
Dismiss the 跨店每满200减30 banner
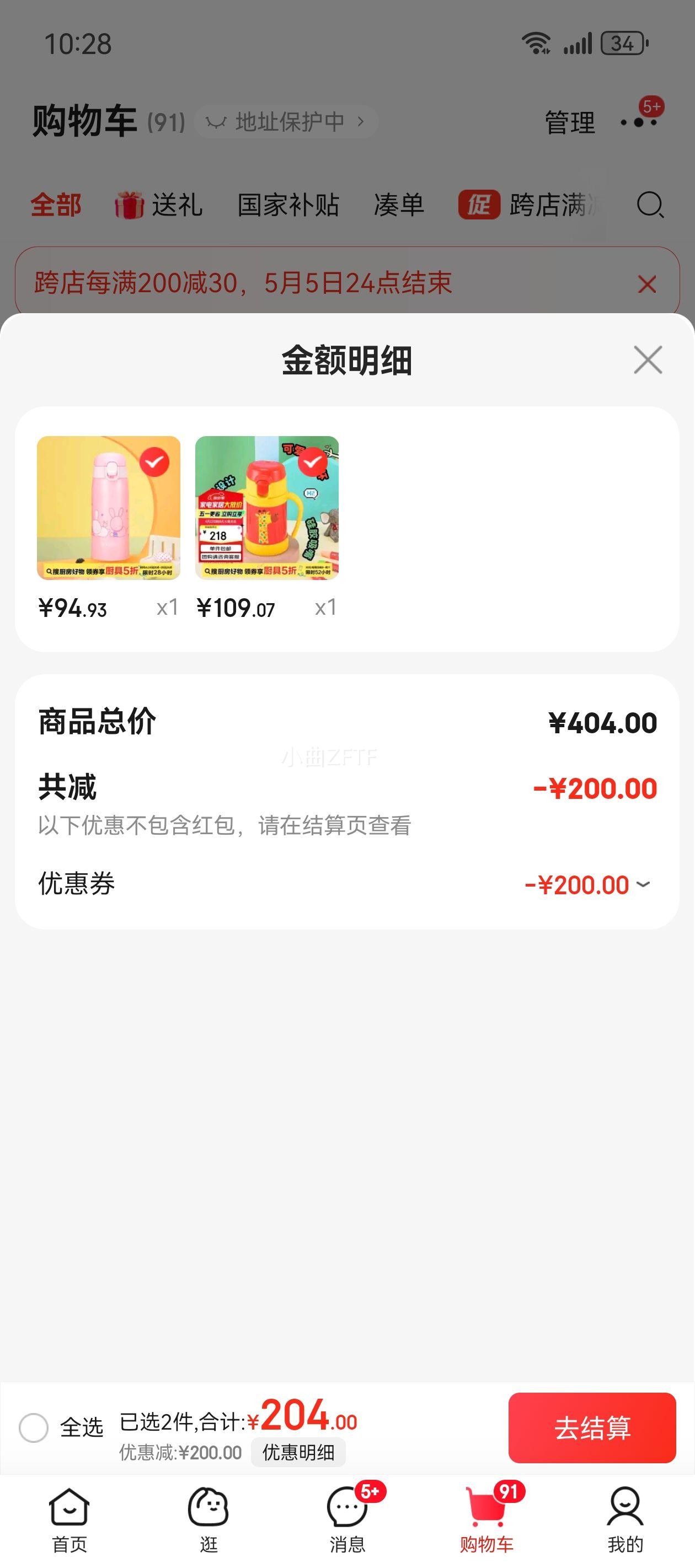click(646, 284)
